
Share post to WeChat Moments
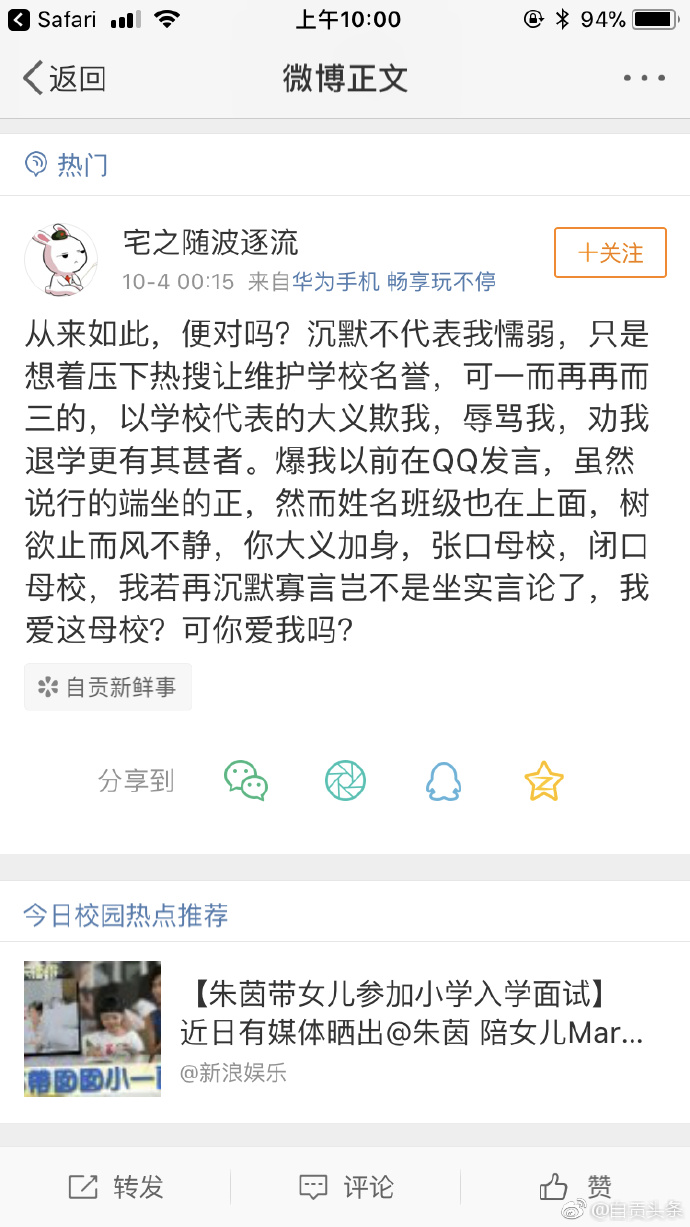pyautogui.click(x=345, y=781)
